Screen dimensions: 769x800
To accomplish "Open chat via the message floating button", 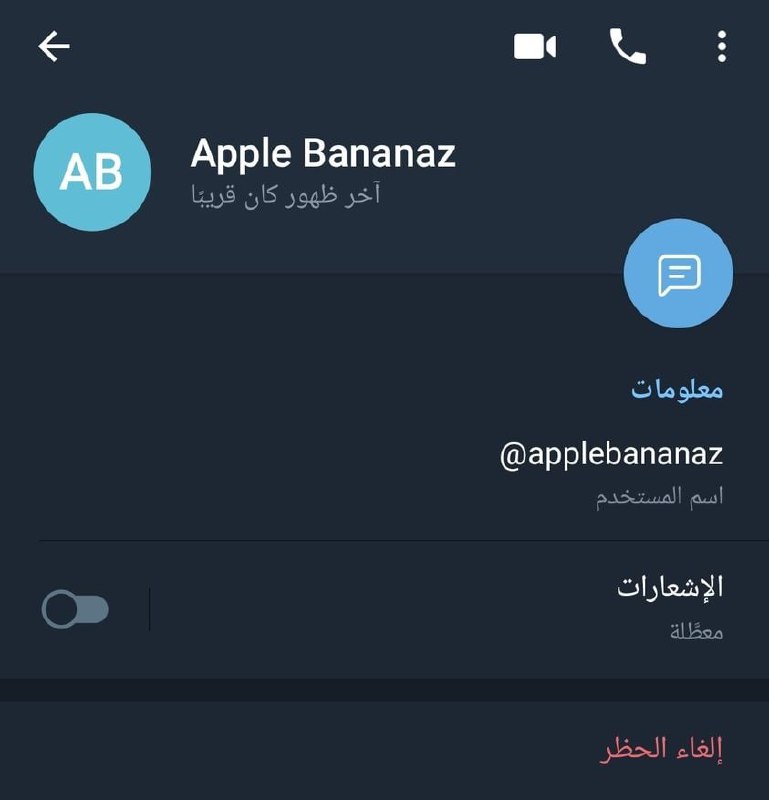I will [678, 273].
